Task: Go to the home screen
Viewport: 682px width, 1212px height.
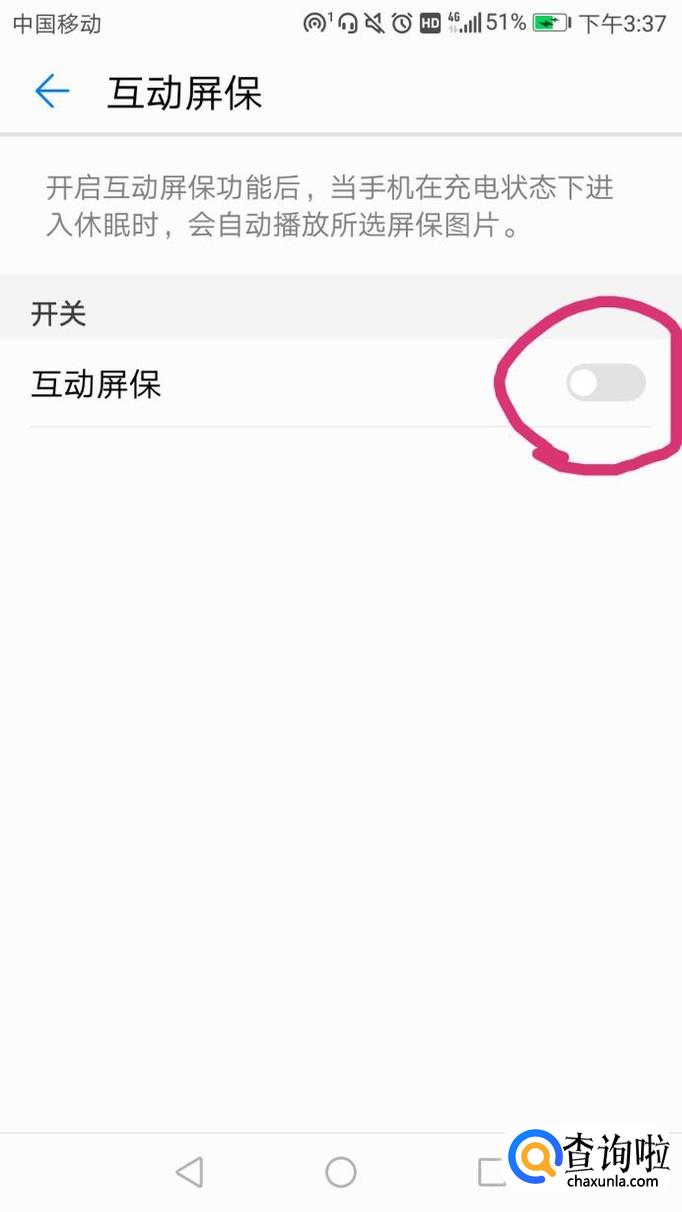Action: [x=341, y=1171]
